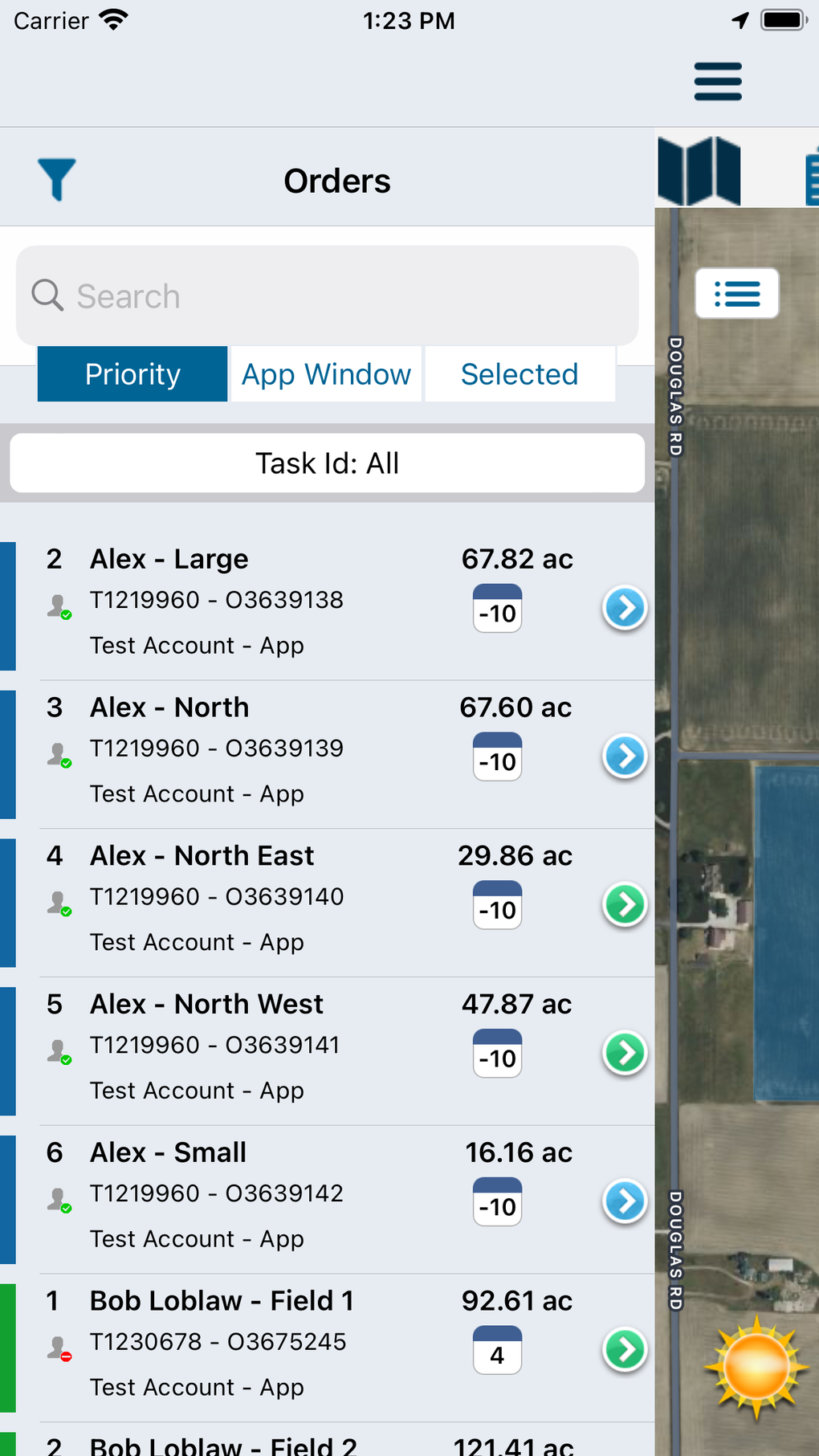The height and width of the screenshot is (1456, 819).
Task: Open the Alex - North West order row
Action: click(241, 1046)
